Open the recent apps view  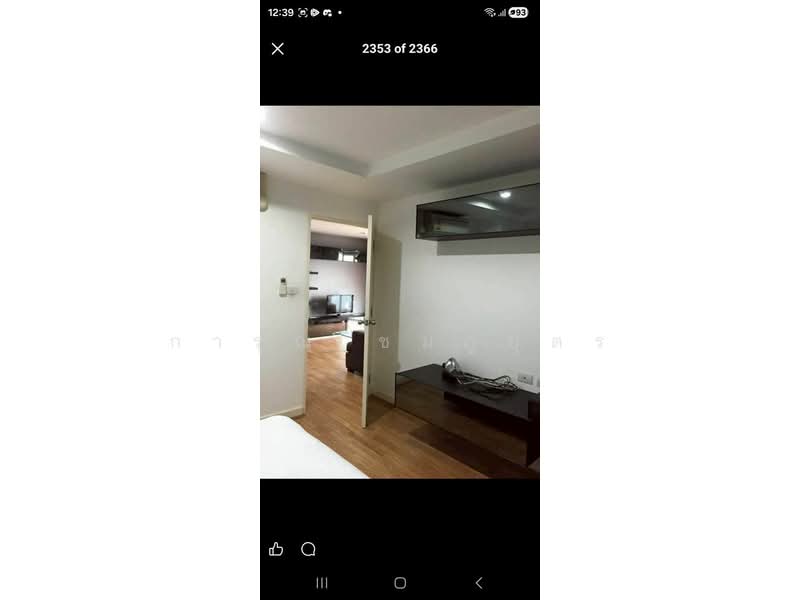tap(322, 583)
